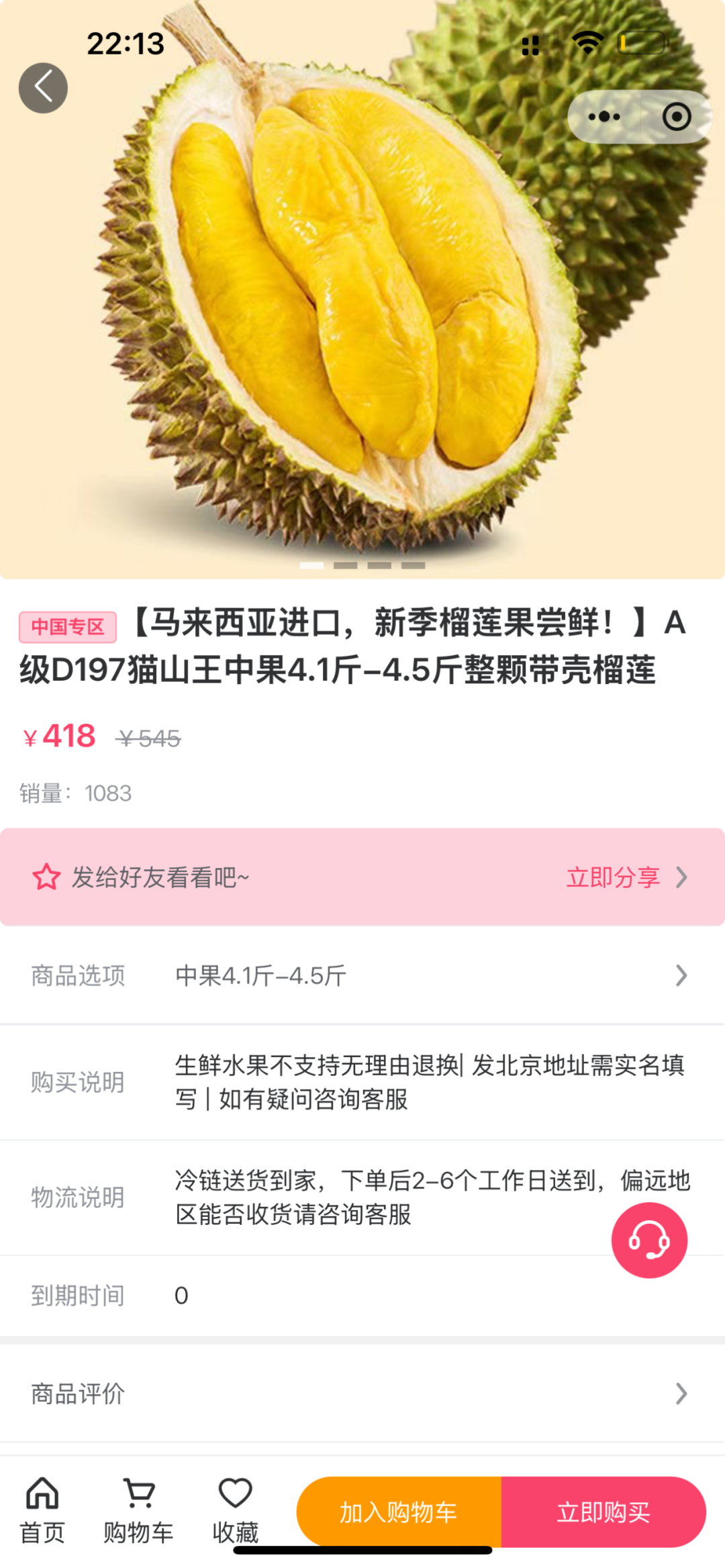
Task: Tap 加入购物车 to add to cart
Action: [x=399, y=1512]
